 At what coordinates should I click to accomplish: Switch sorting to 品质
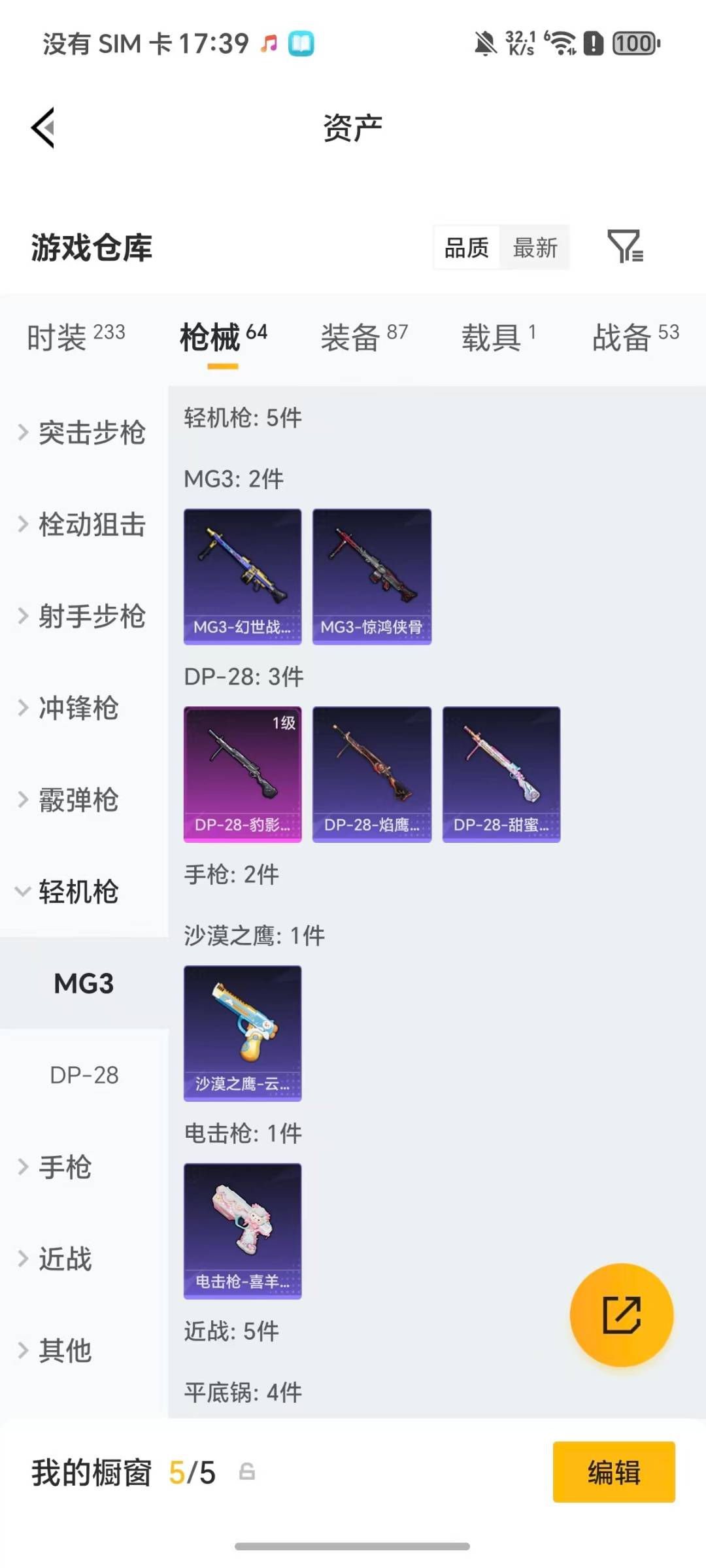pos(465,247)
